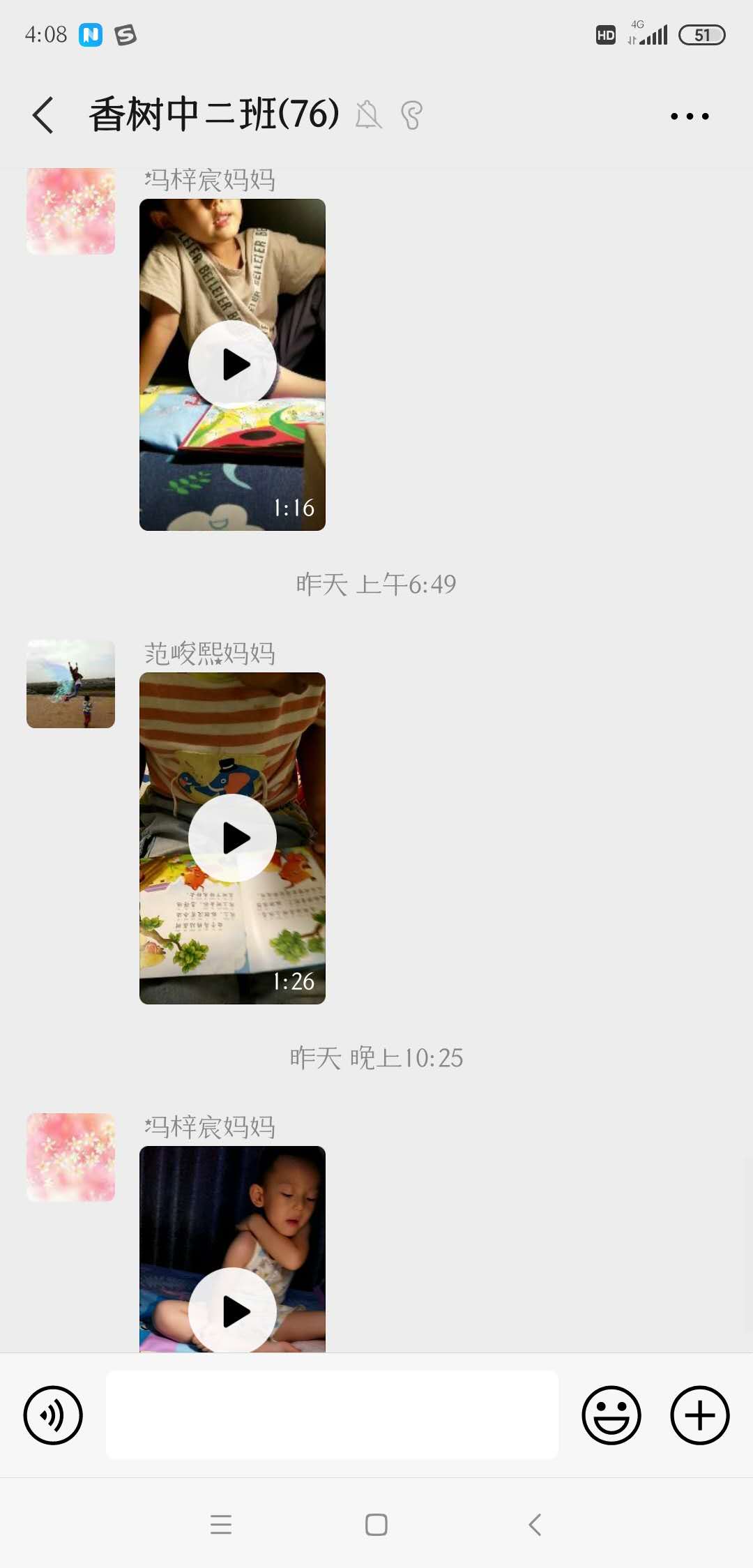
Task: Focus the message text field
Action: (x=332, y=1415)
